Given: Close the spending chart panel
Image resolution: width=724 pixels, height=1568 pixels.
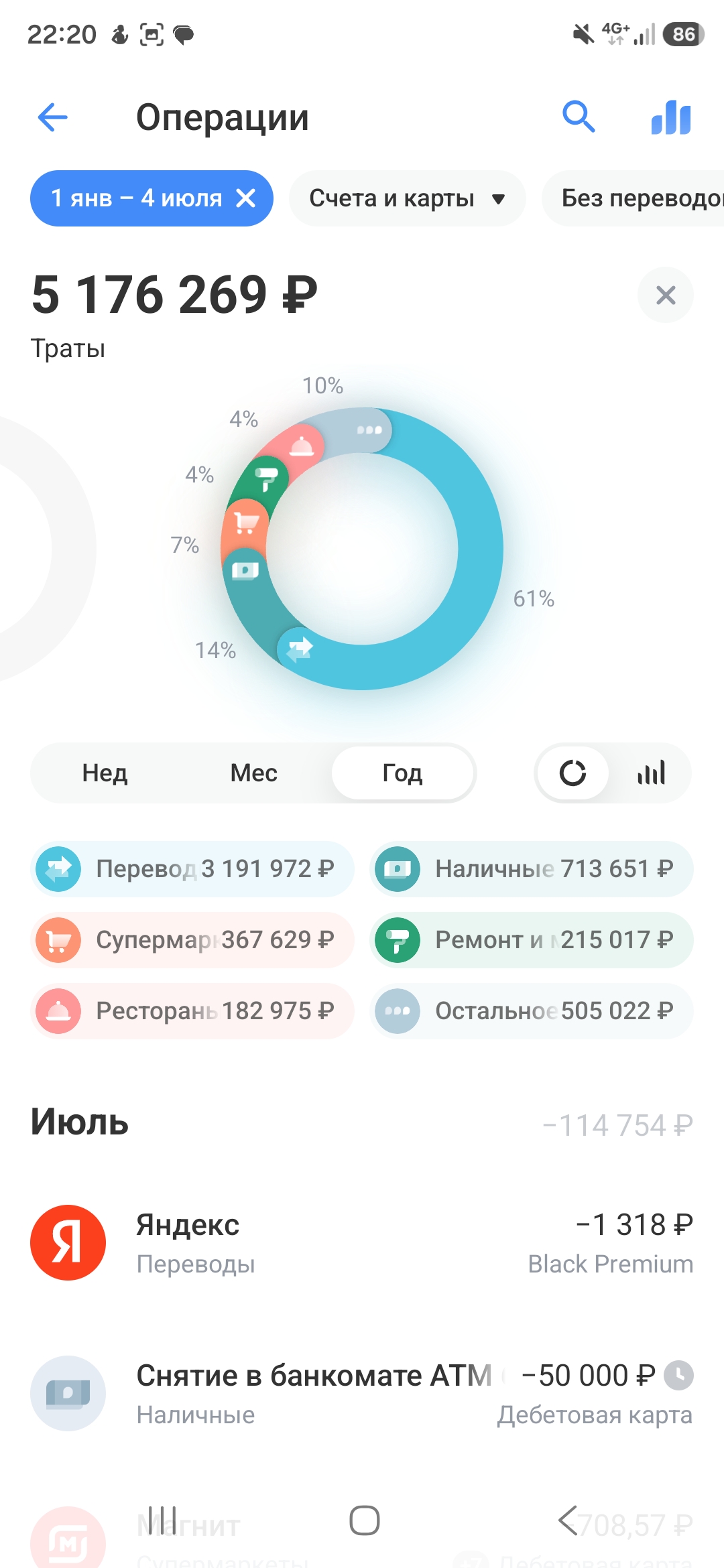Looking at the screenshot, I should coord(666,295).
